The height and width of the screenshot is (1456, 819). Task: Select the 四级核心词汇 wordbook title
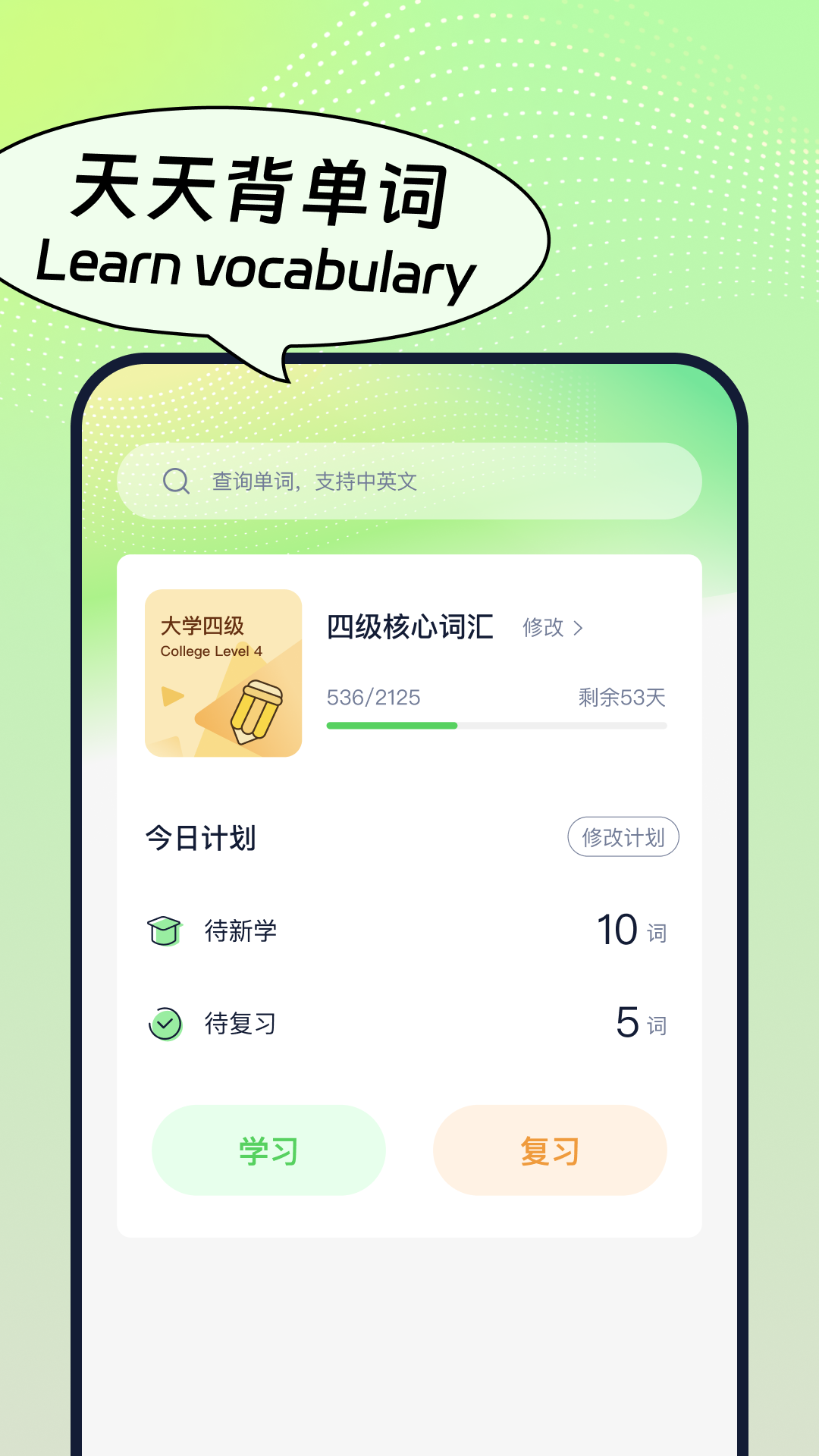pos(408,627)
